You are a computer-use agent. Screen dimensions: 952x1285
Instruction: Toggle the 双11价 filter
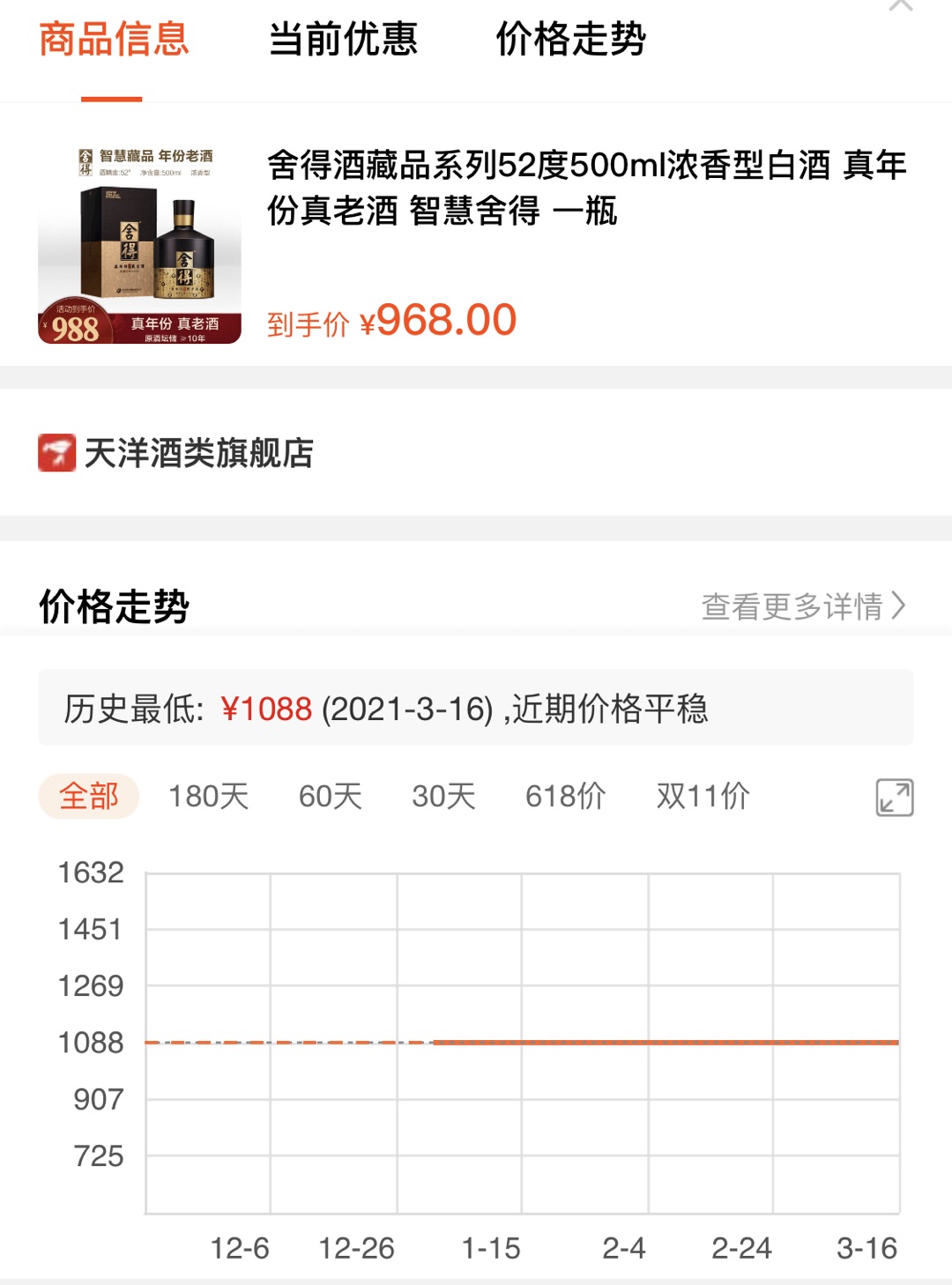tap(701, 795)
